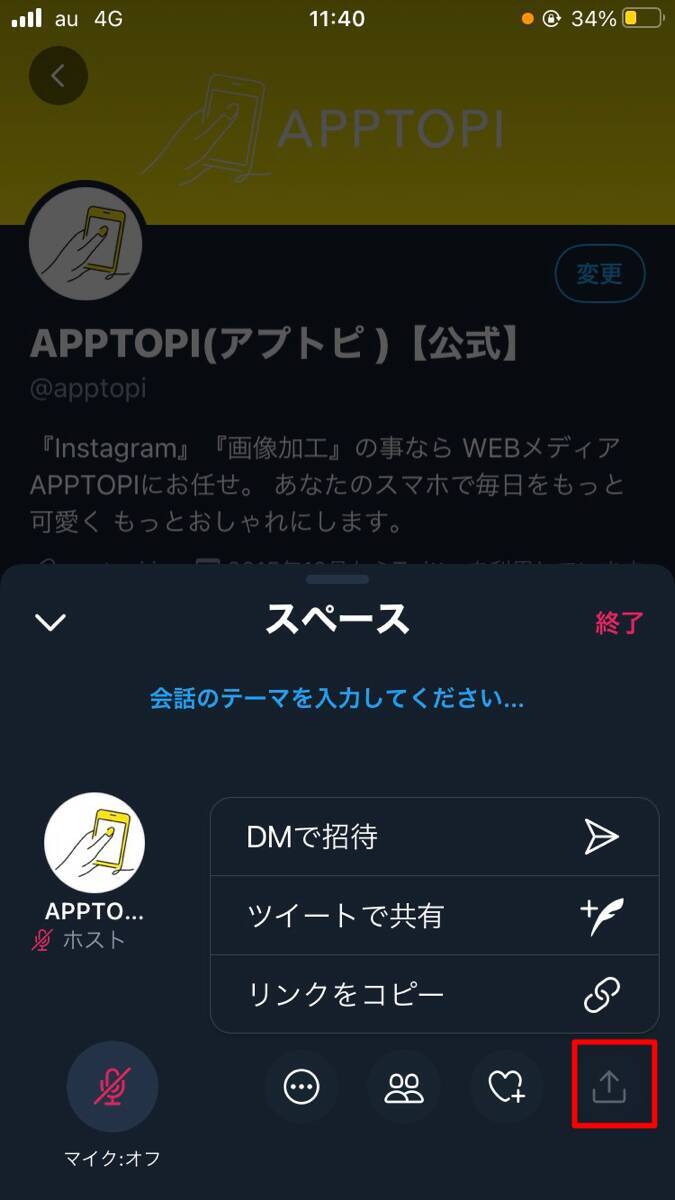Open the more options ellipsis

pyautogui.click(x=301, y=1087)
